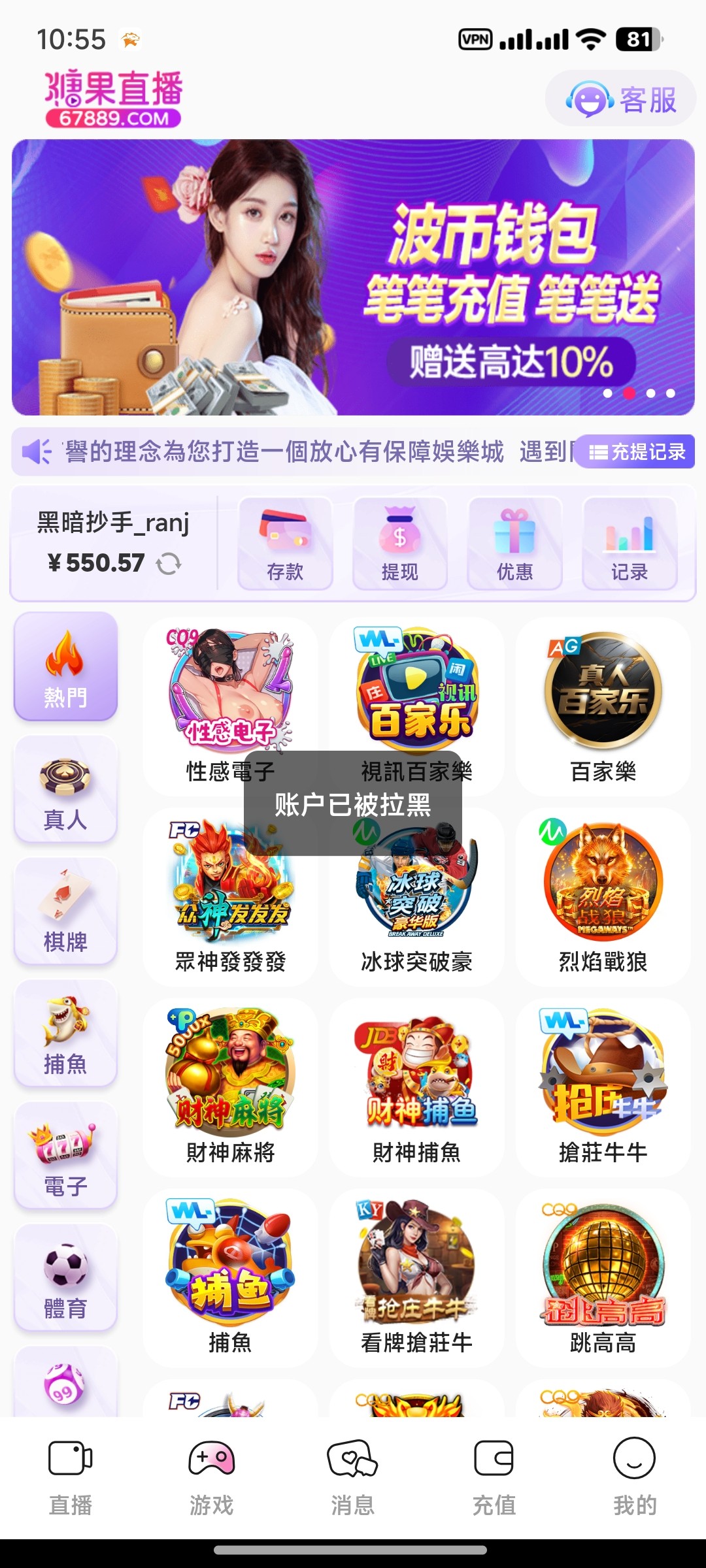
Task: Launch the 跳高高 game
Action: pyautogui.click(x=603, y=1278)
